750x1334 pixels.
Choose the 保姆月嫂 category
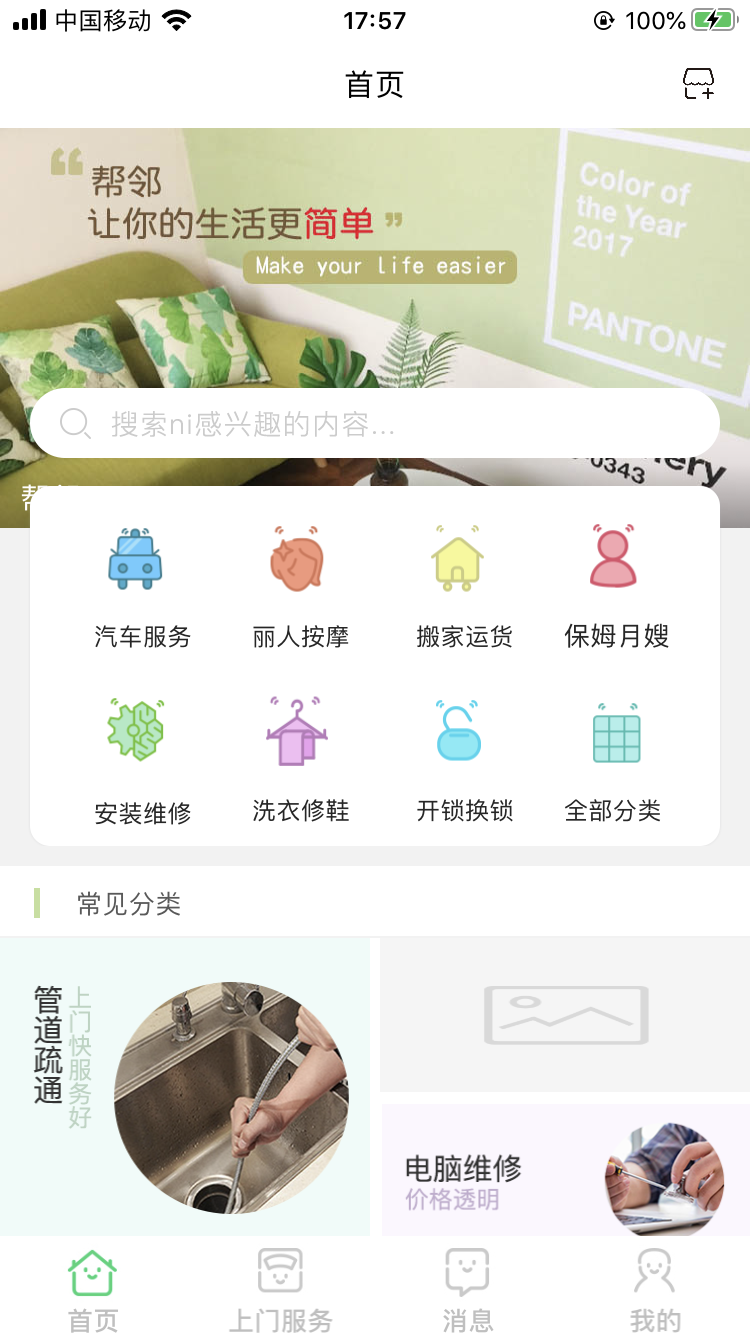coord(615,586)
